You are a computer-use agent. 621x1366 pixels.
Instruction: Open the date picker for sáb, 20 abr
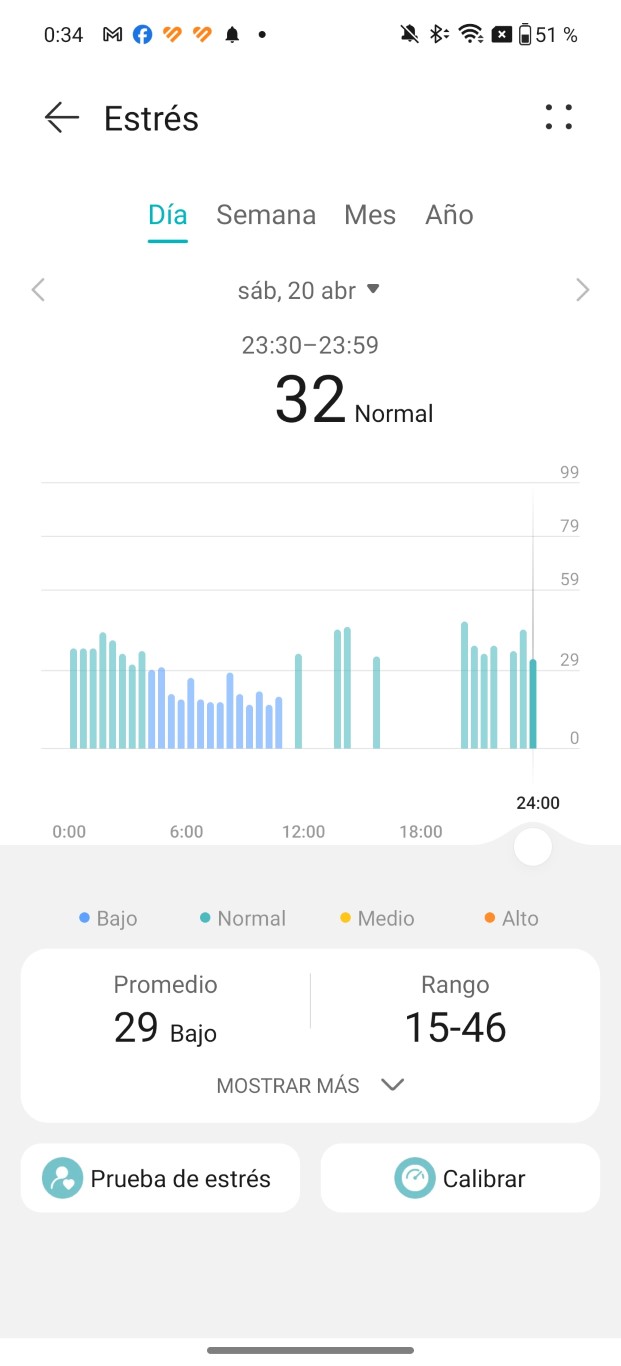point(309,290)
